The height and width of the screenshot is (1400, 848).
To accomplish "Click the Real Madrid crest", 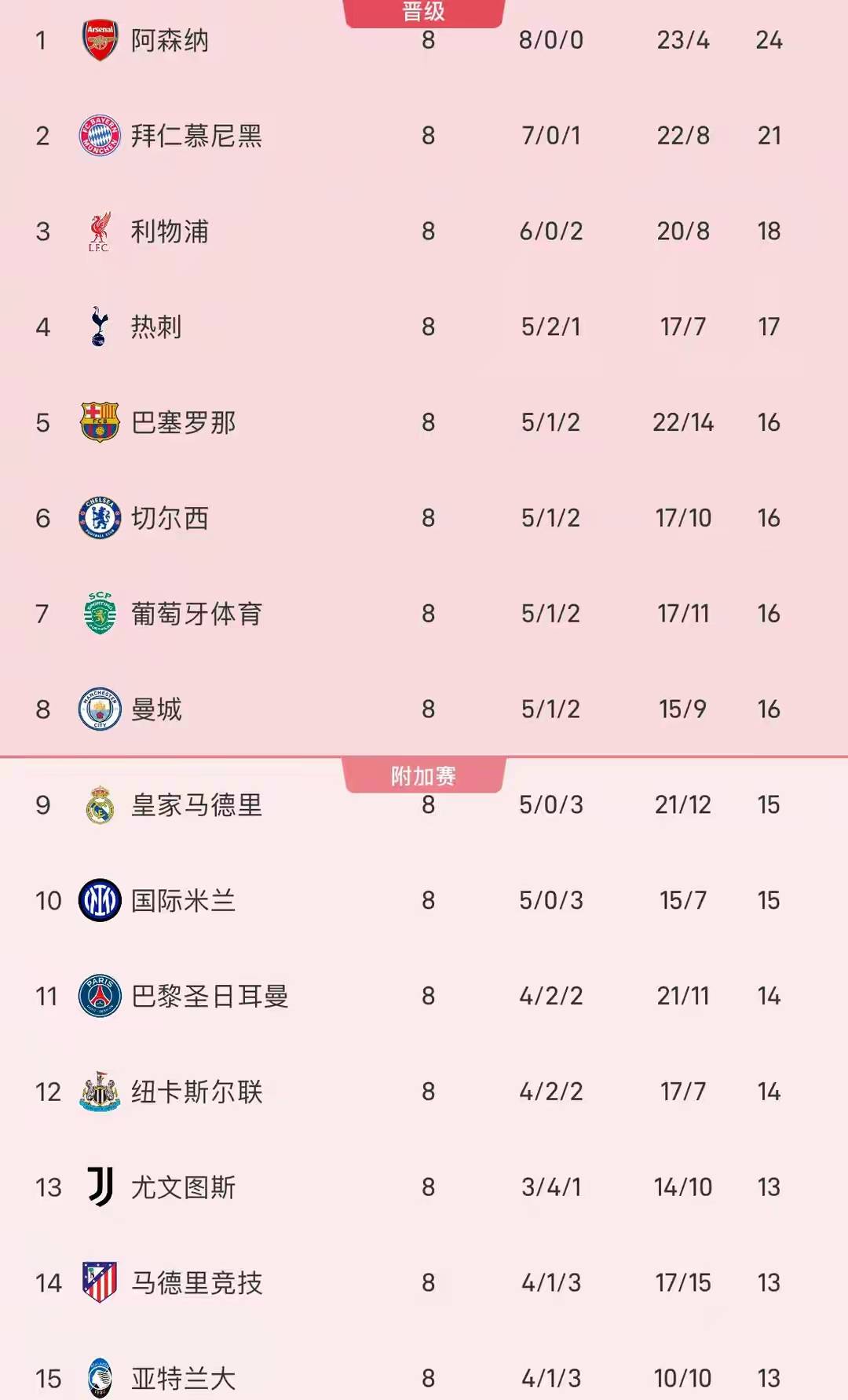I will click(x=97, y=804).
